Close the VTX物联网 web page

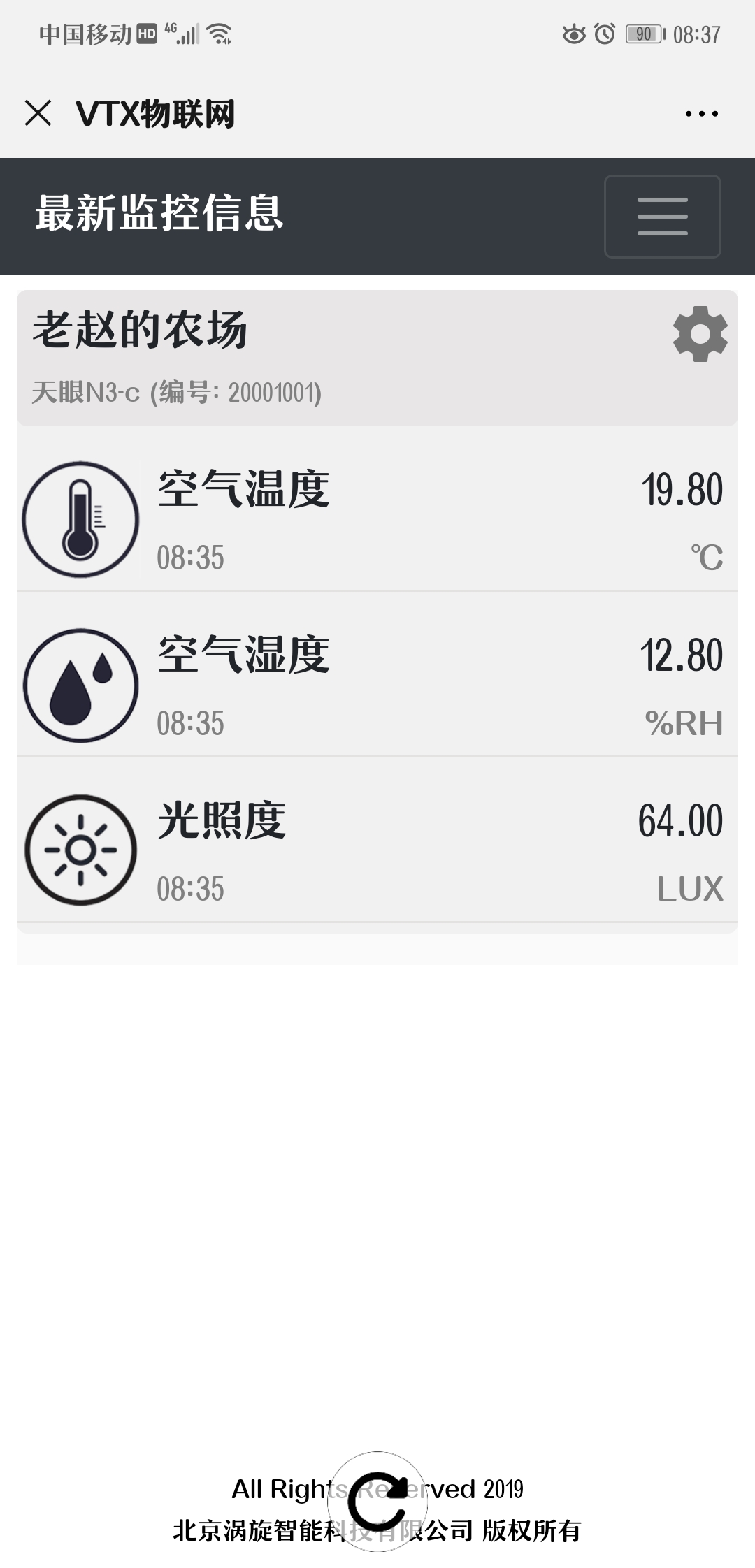tap(38, 112)
